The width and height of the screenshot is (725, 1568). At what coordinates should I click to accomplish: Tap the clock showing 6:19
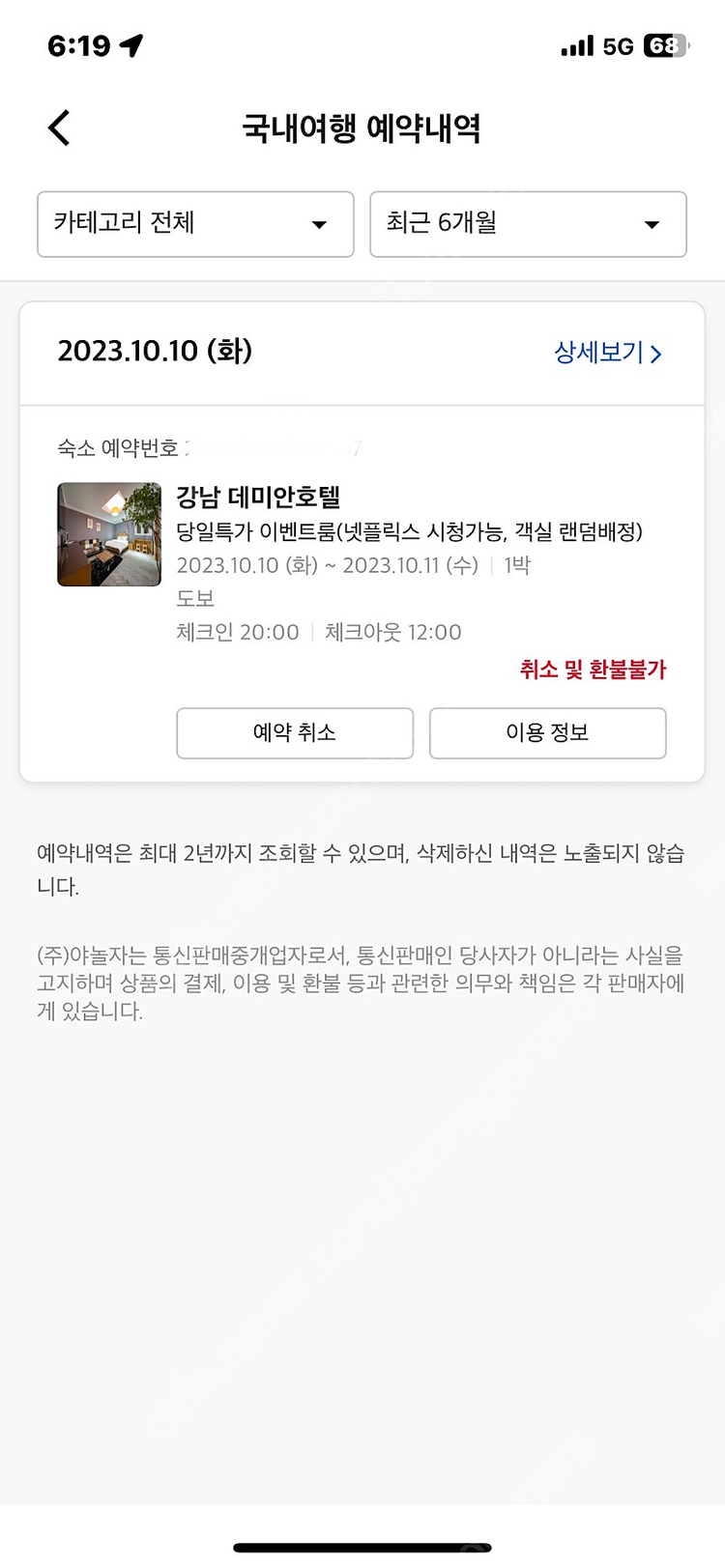click(x=77, y=43)
